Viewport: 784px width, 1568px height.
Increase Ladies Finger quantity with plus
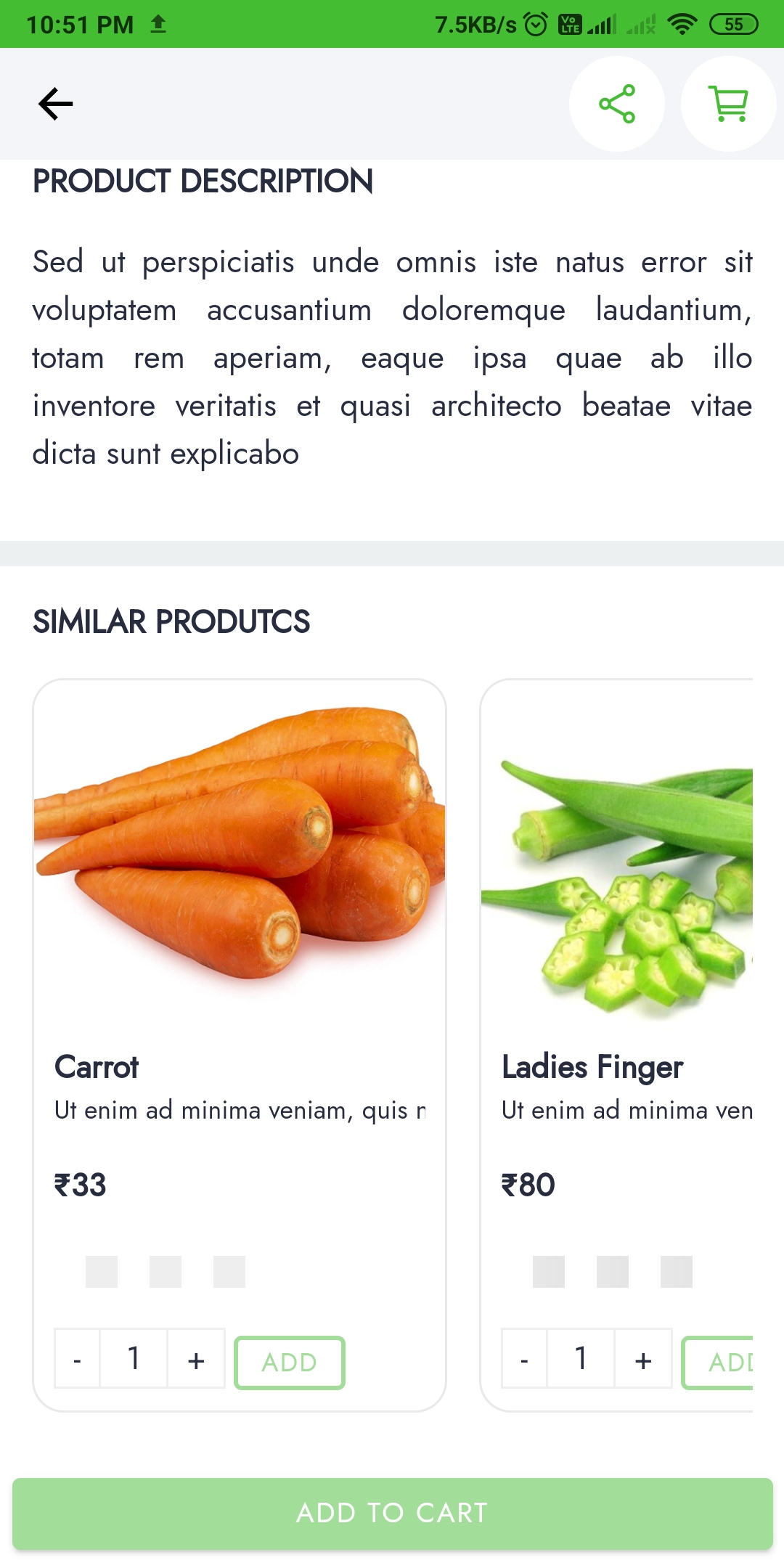(x=643, y=1359)
